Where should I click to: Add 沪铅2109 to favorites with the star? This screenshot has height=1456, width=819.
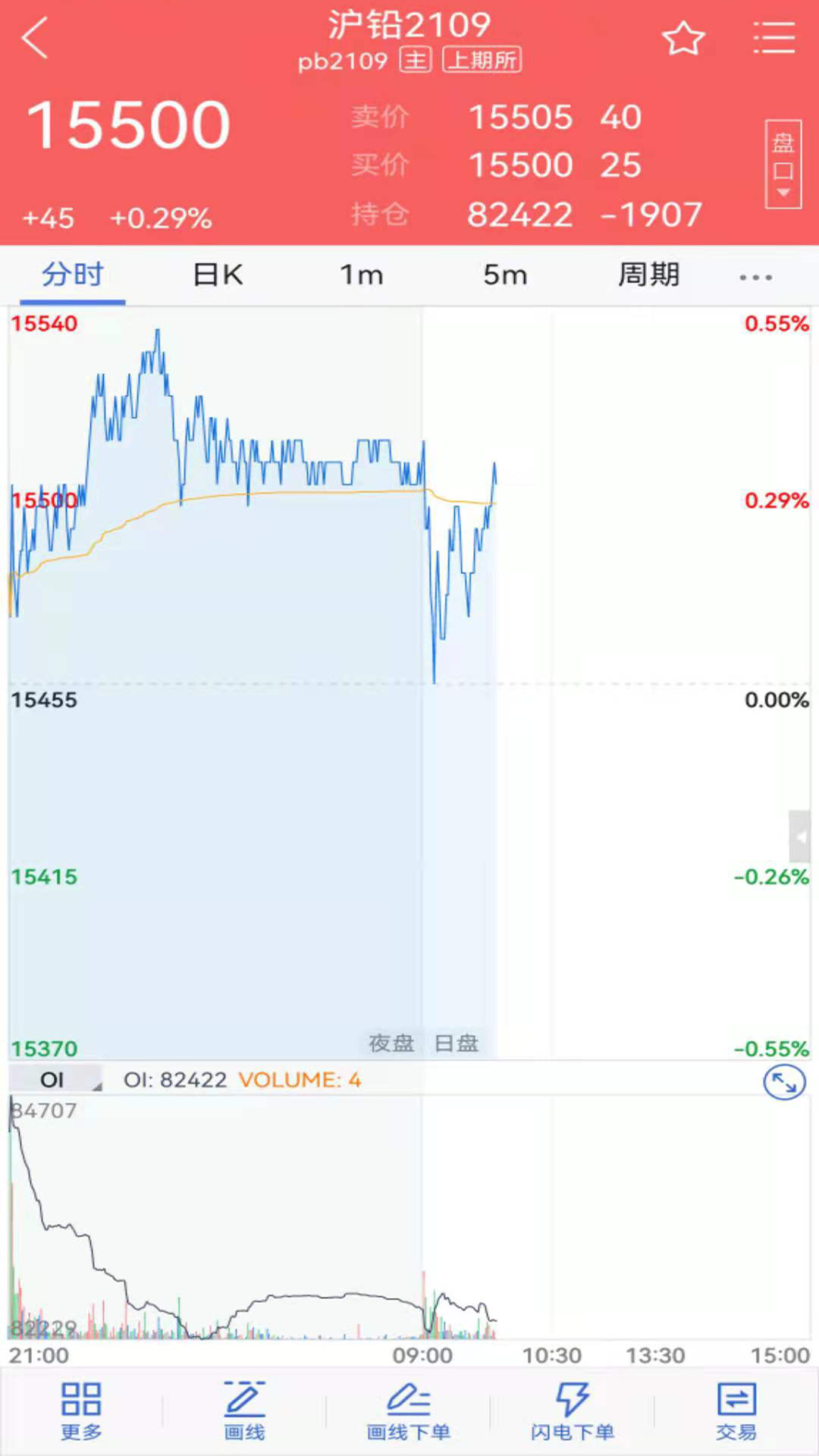[x=683, y=39]
